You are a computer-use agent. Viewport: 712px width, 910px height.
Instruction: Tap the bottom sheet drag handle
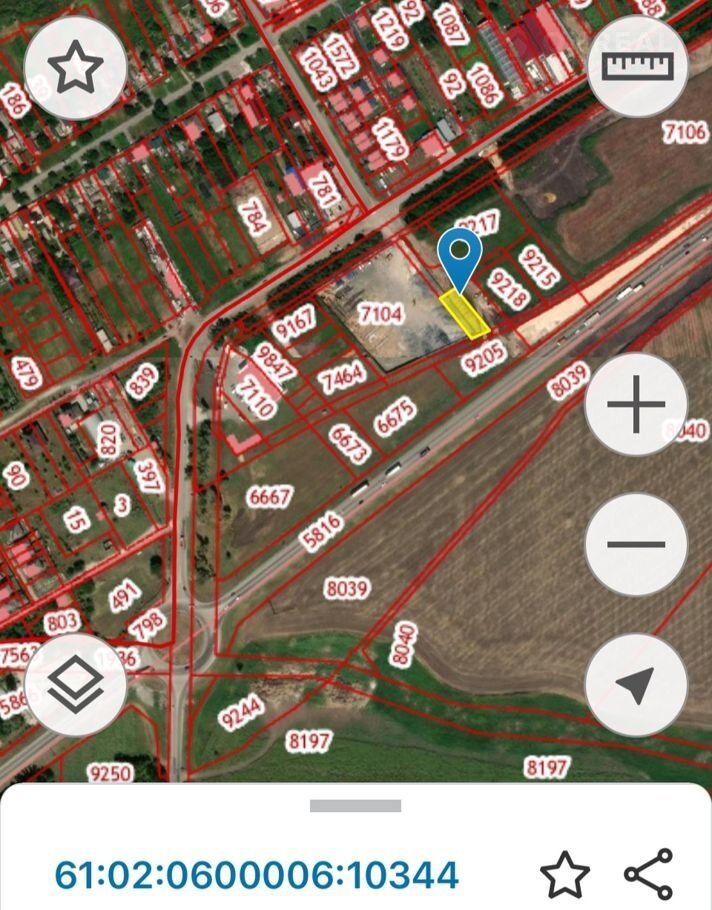[355, 805]
